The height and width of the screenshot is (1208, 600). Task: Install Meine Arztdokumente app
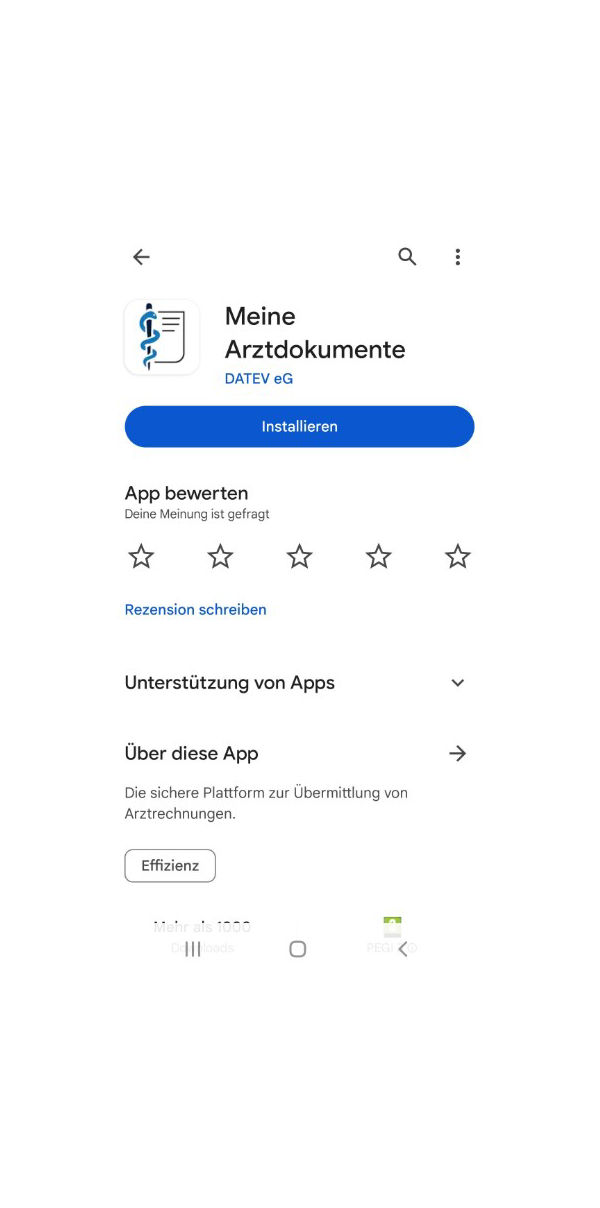[299, 426]
